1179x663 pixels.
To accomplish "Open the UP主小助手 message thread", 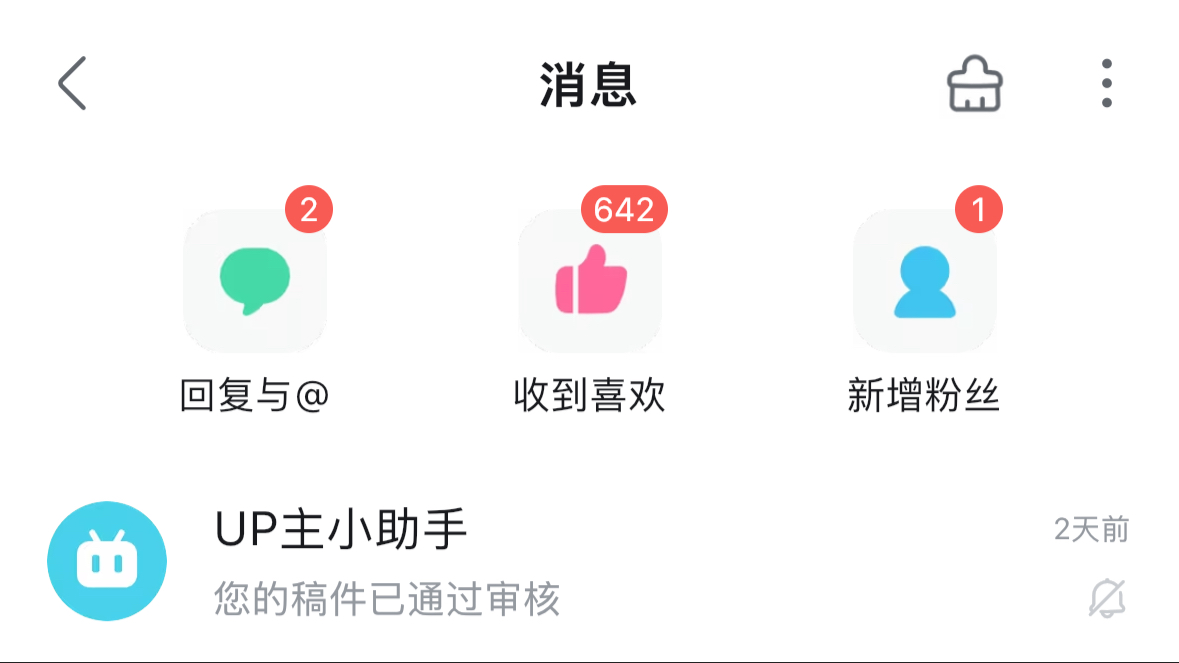I will [590, 562].
